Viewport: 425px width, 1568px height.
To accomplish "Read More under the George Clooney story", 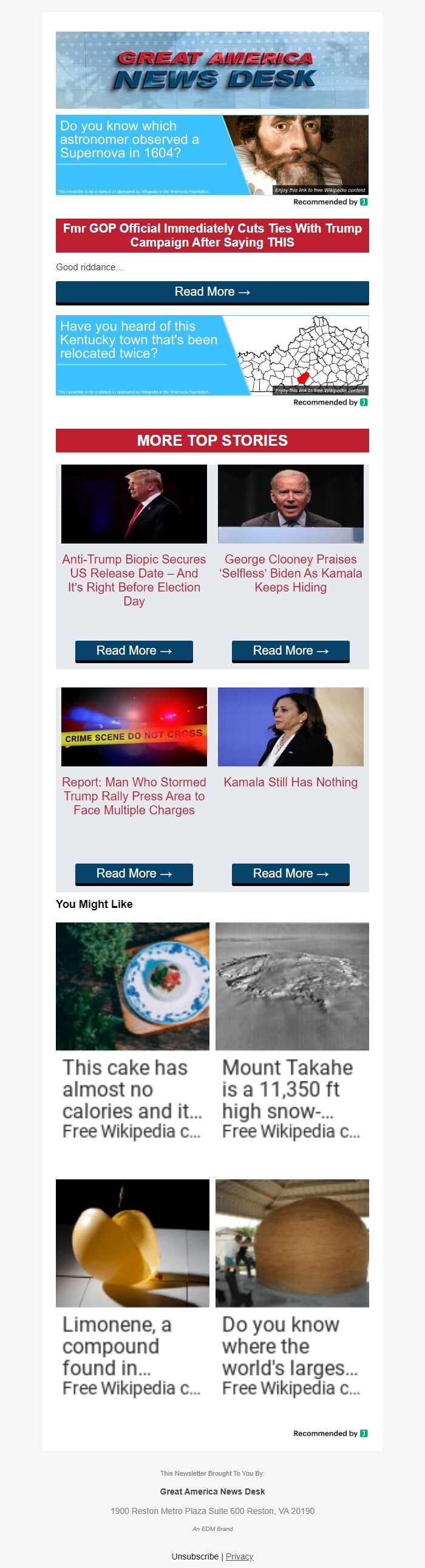I will click(x=290, y=650).
